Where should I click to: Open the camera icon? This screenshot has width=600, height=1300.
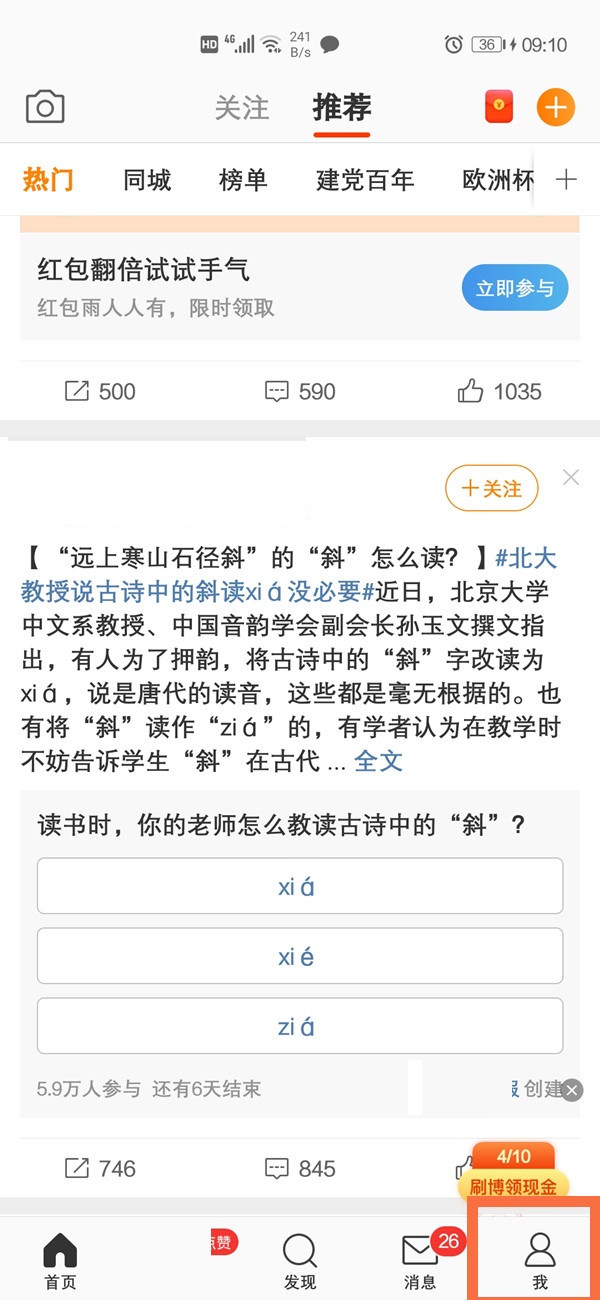coord(45,107)
